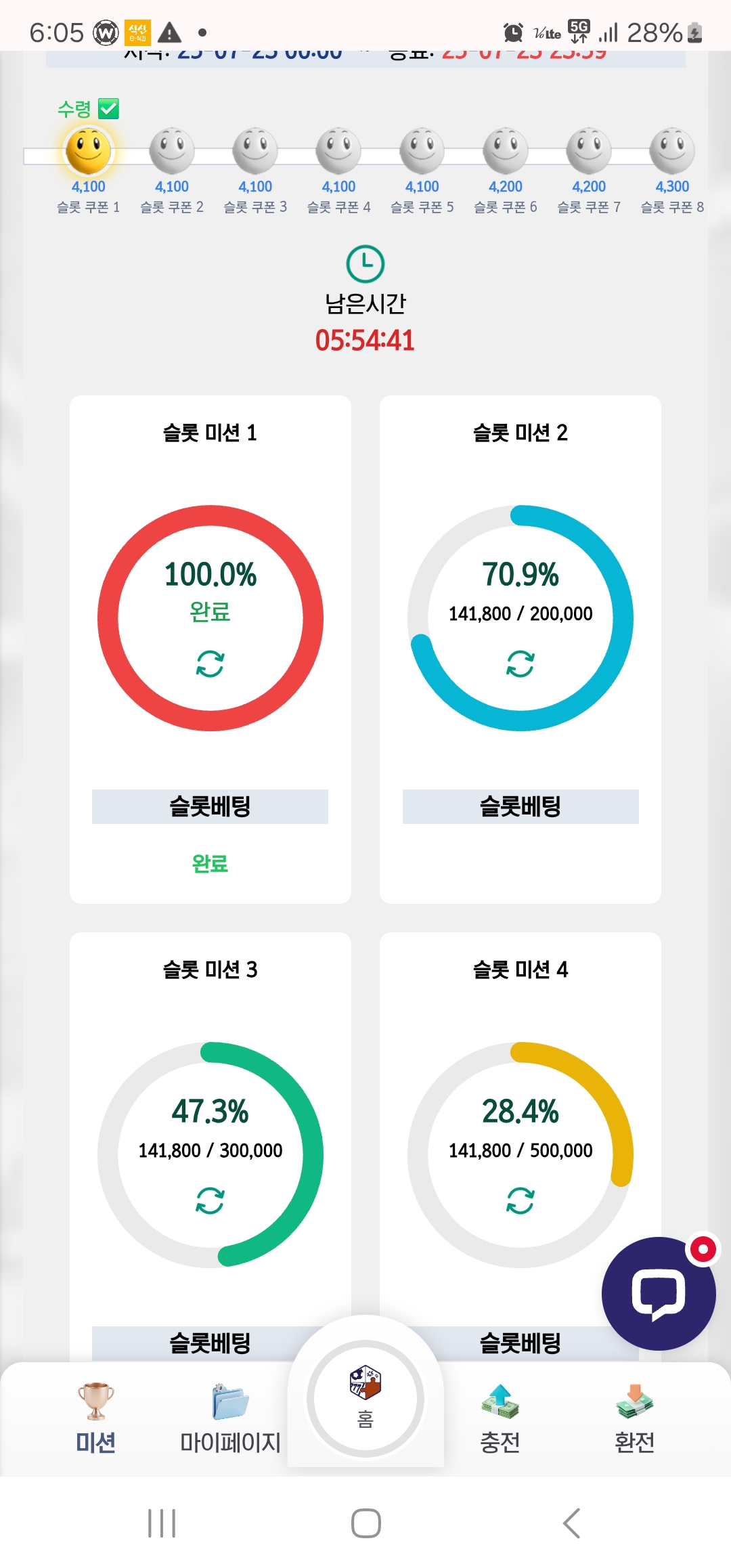Refresh progress for 슬롯 미션 4

[x=520, y=1200]
